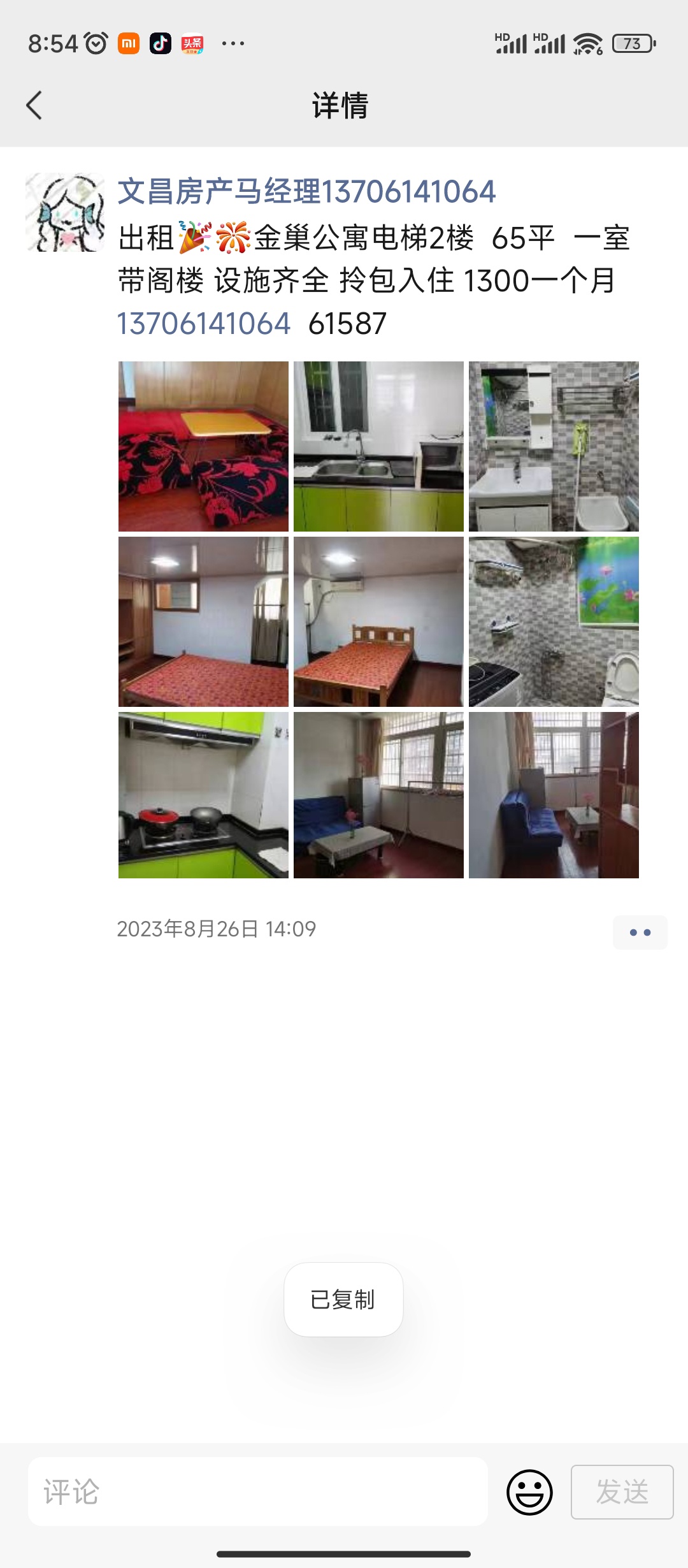Go back using the top-left arrow
The width and height of the screenshot is (688, 1568).
(34, 105)
